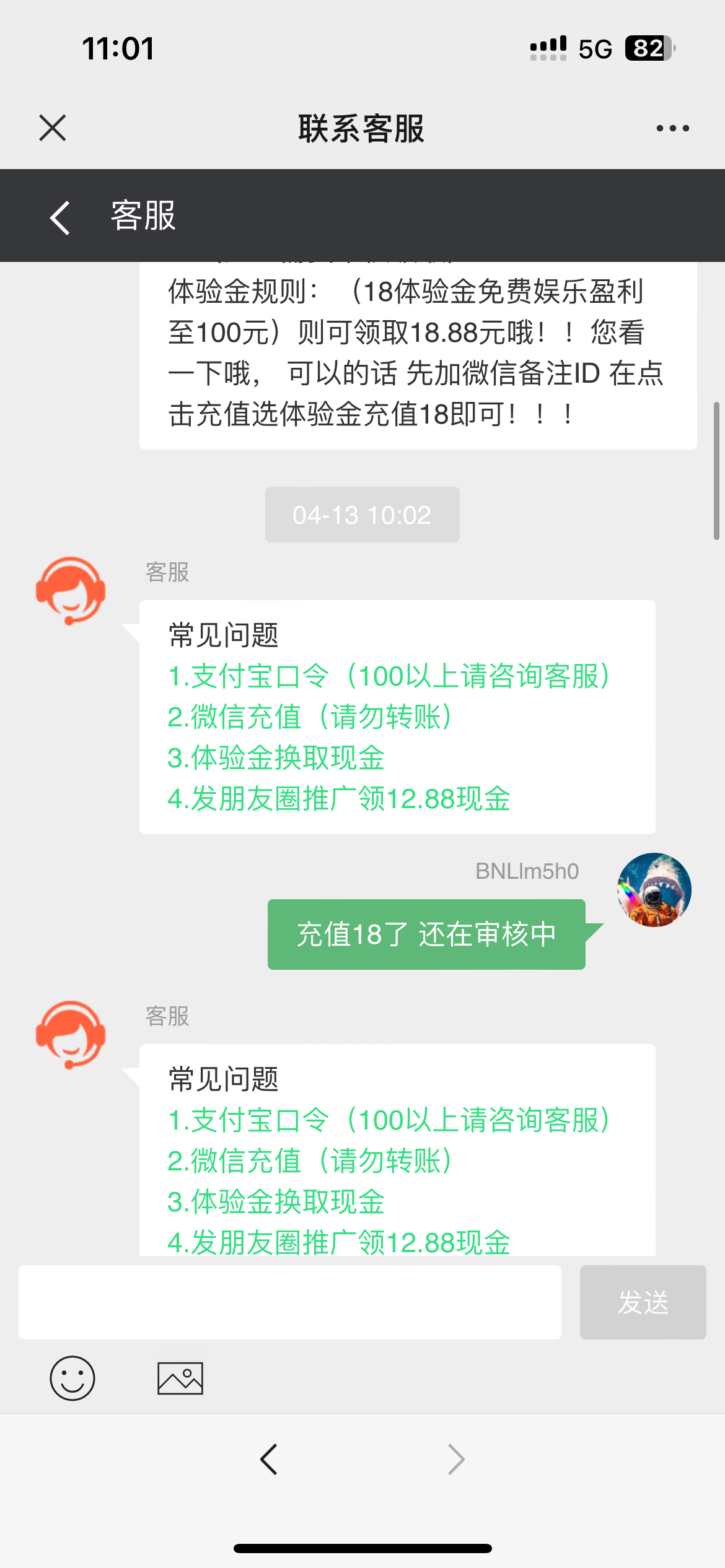Close the 联系客服 page

tap(53, 128)
